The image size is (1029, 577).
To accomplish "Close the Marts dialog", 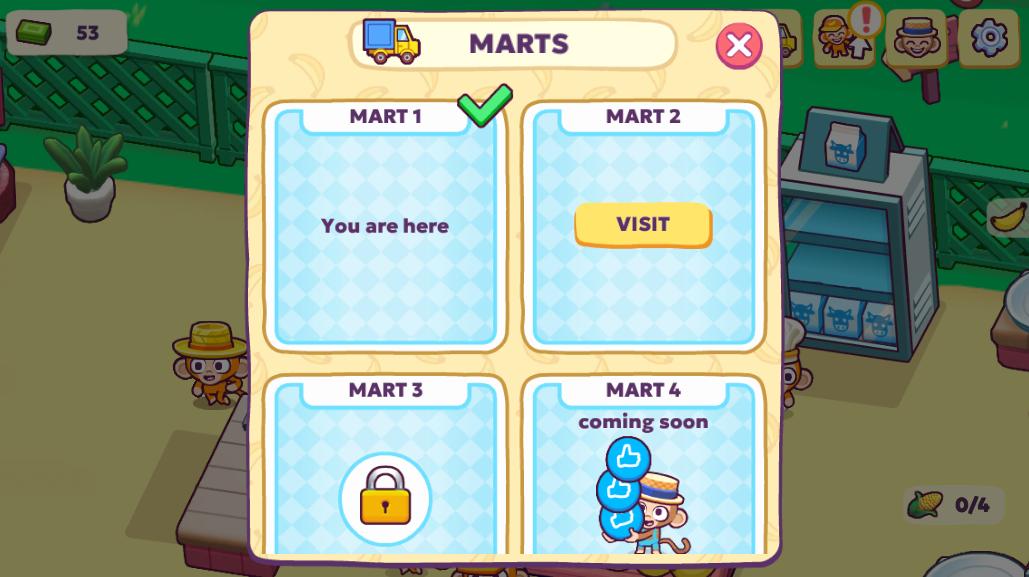I will pyautogui.click(x=739, y=45).
